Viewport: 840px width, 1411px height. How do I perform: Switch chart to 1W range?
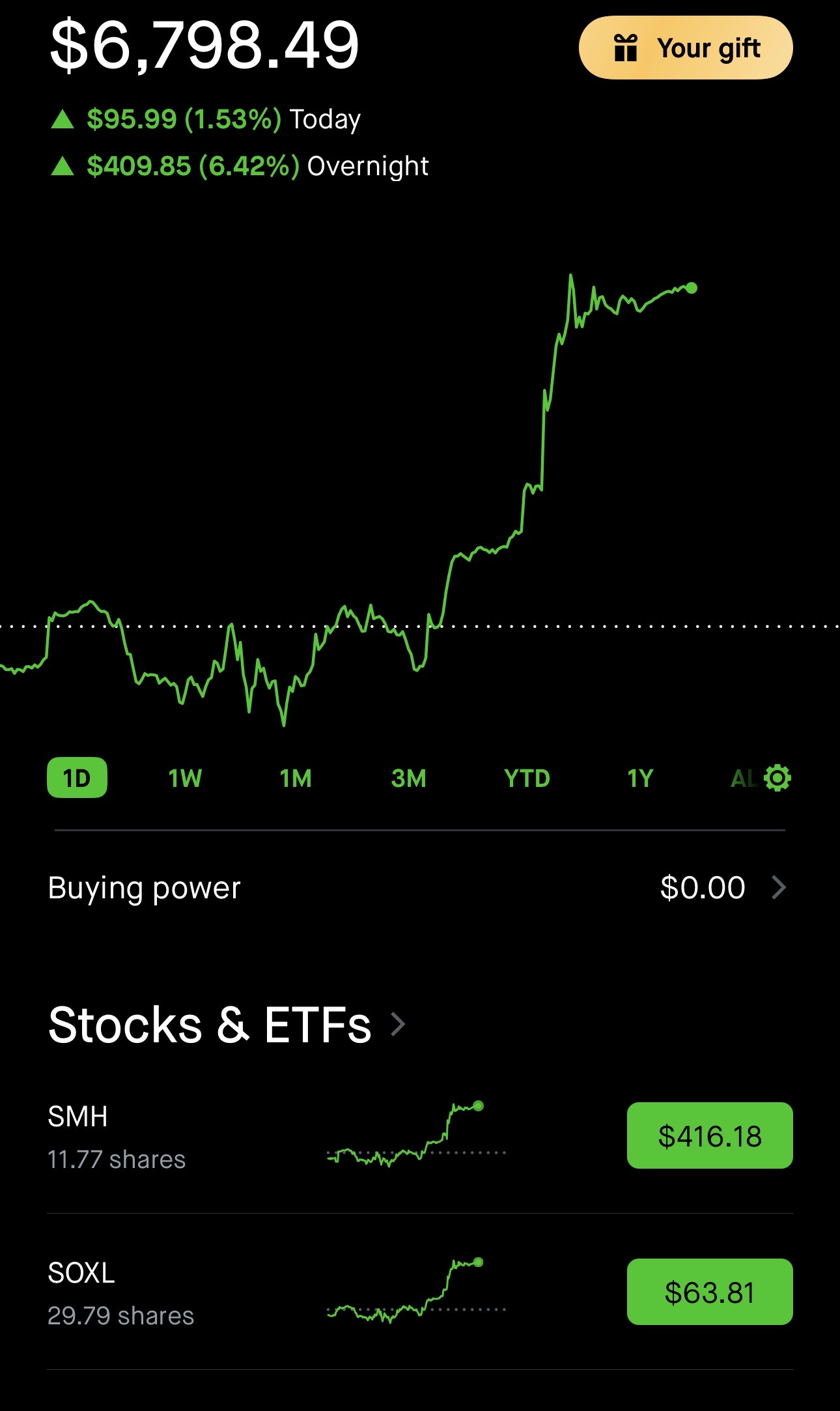(185, 778)
